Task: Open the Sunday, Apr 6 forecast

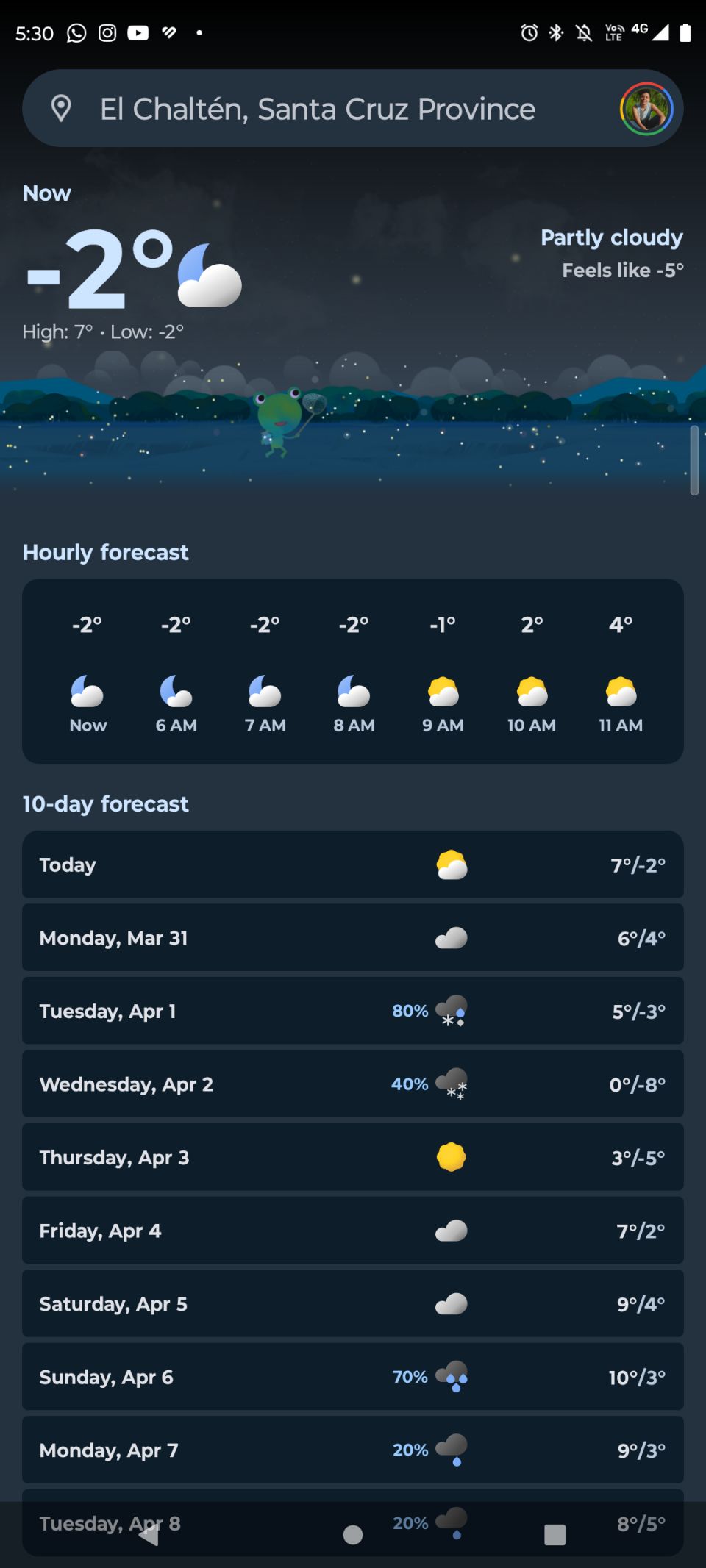Action: pos(353,1377)
